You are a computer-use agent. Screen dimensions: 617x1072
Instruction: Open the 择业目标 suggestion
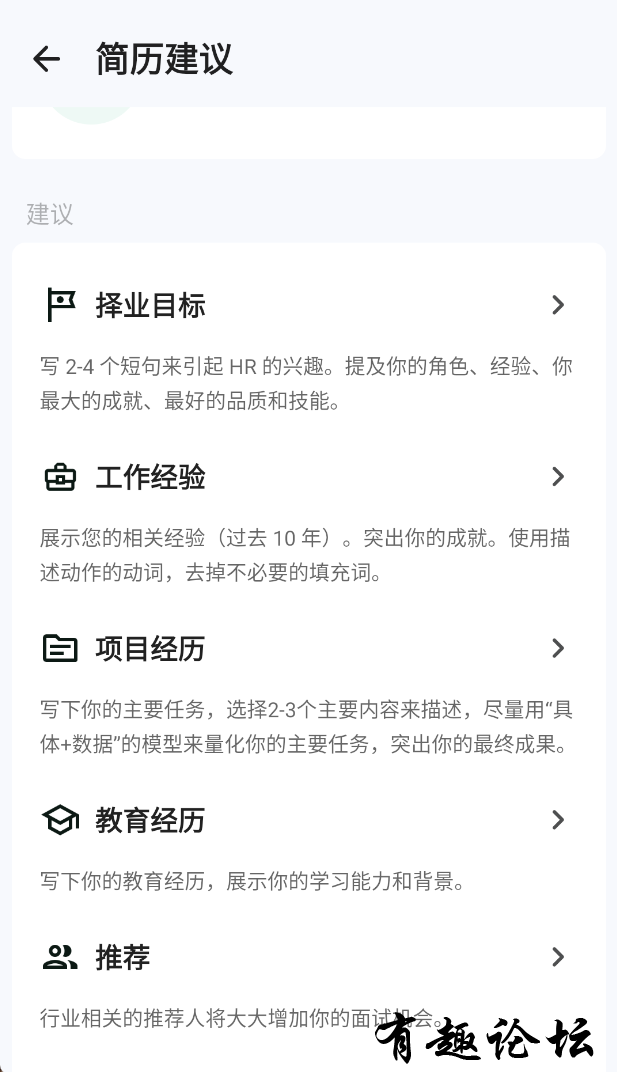pos(308,305)
